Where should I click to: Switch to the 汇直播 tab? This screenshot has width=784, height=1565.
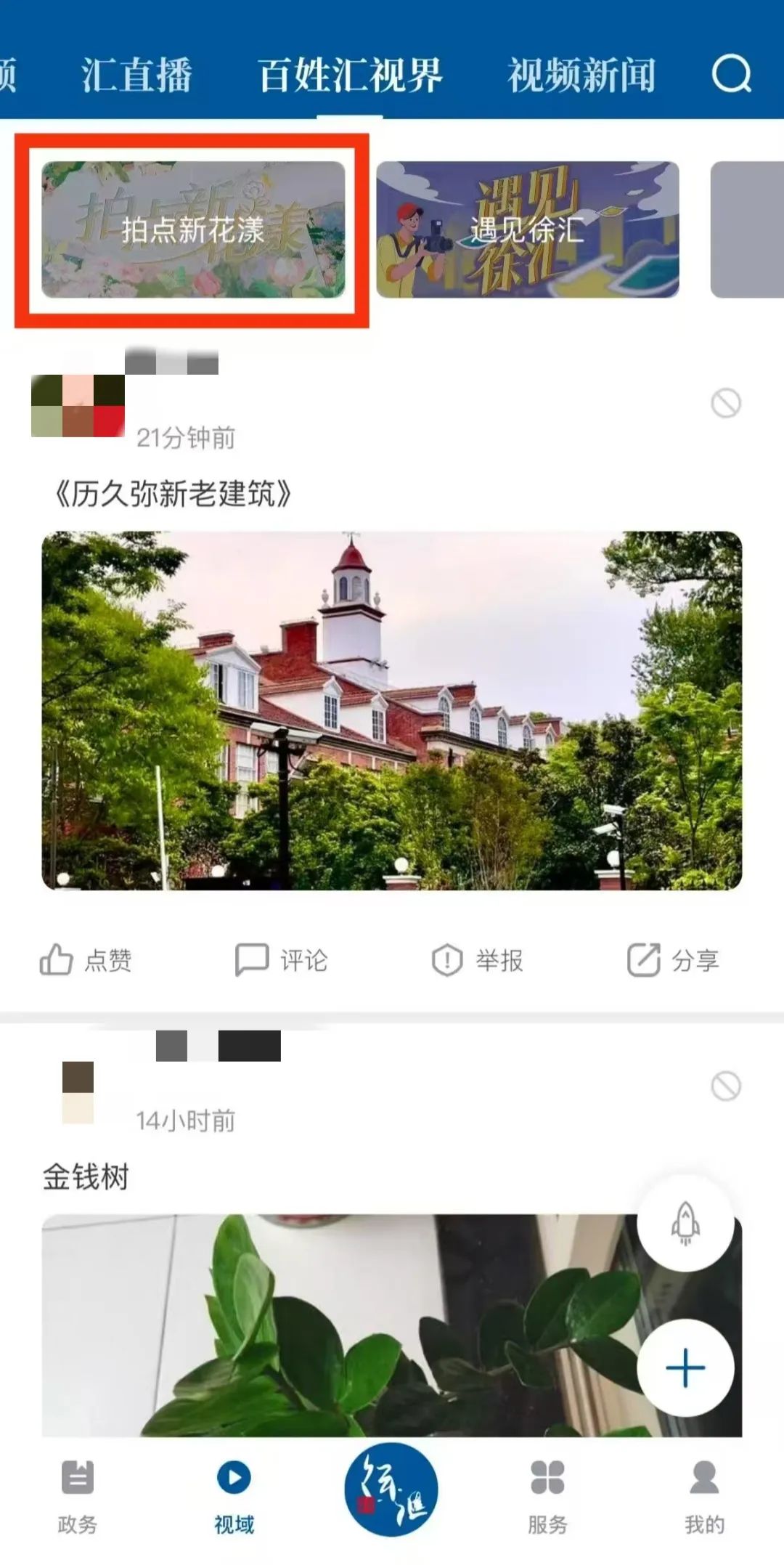(x=136, y=76)
